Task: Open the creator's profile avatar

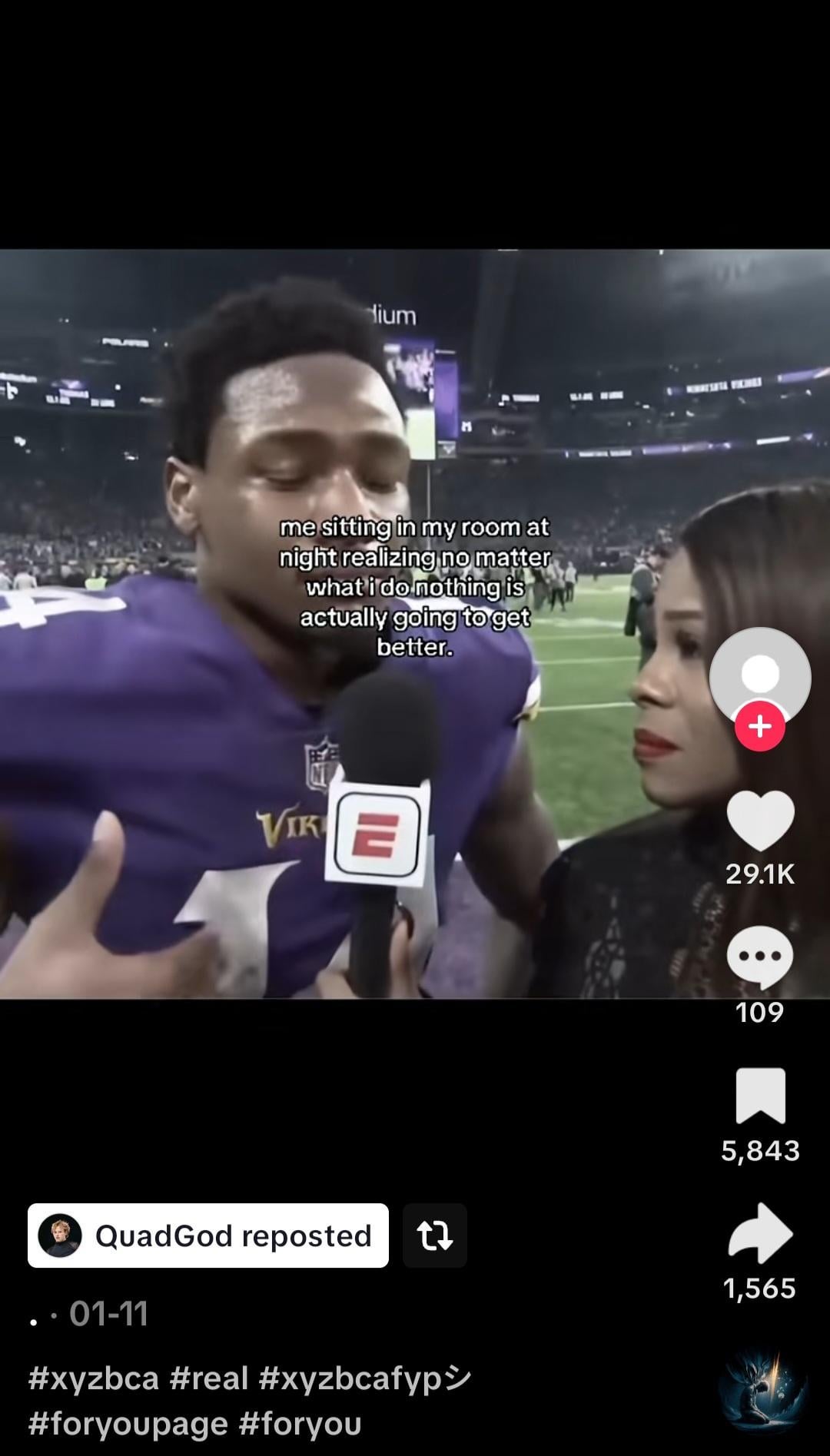Action: pos(760,675)
